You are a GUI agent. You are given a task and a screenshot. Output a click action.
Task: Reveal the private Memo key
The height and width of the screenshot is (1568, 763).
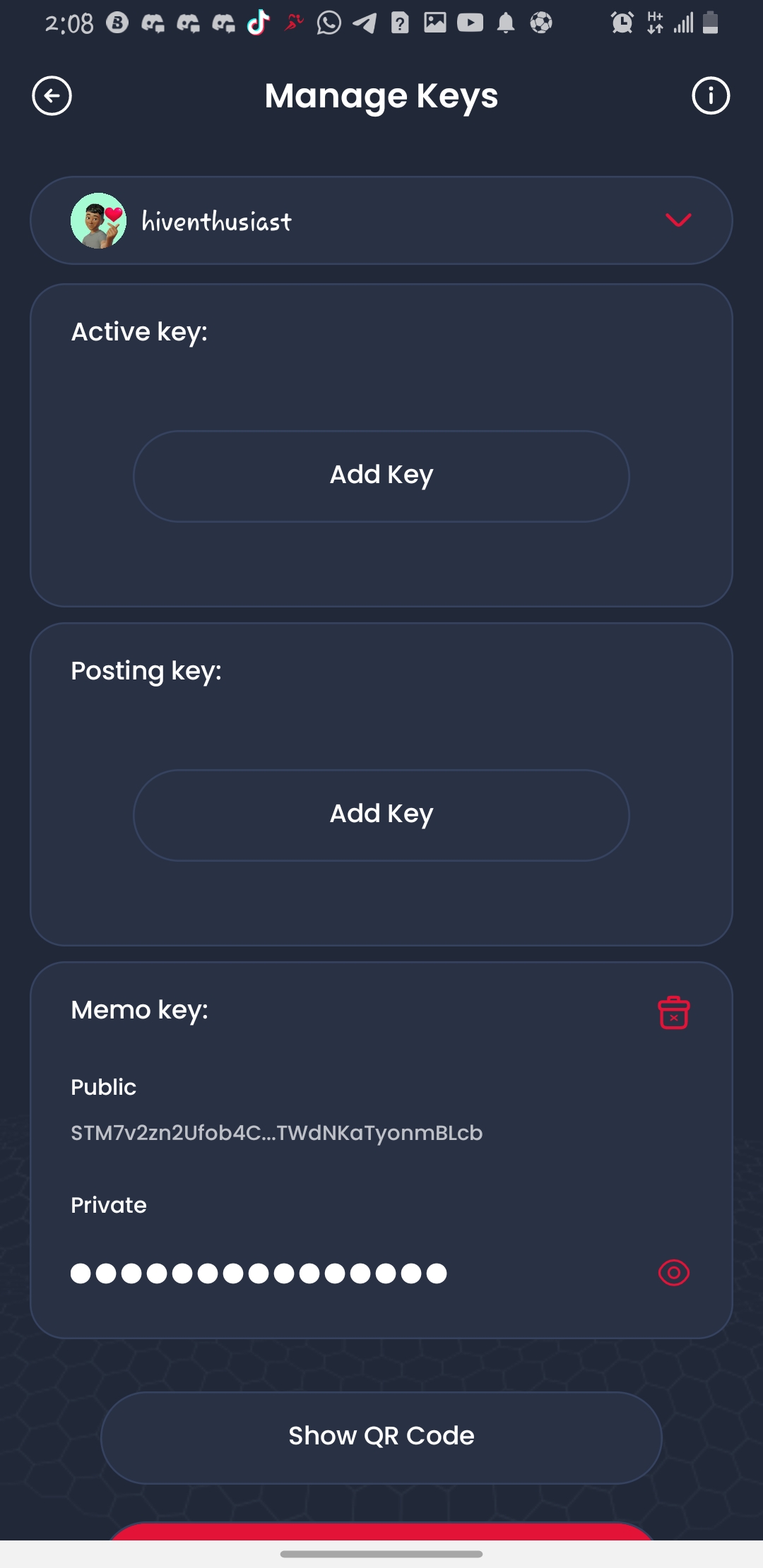[x=673, y=1273]
